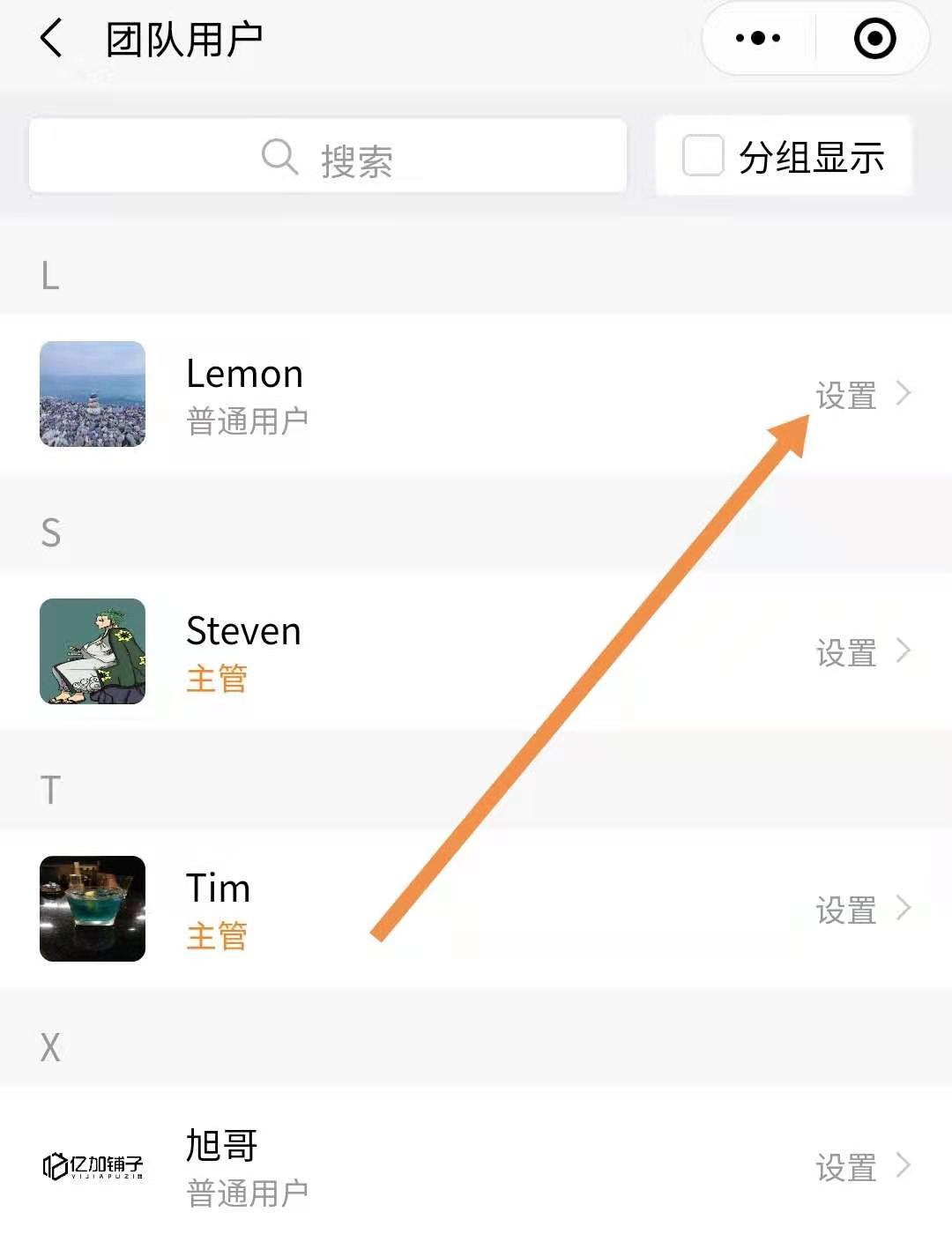Open 设置 for Tim

point(861,910)
